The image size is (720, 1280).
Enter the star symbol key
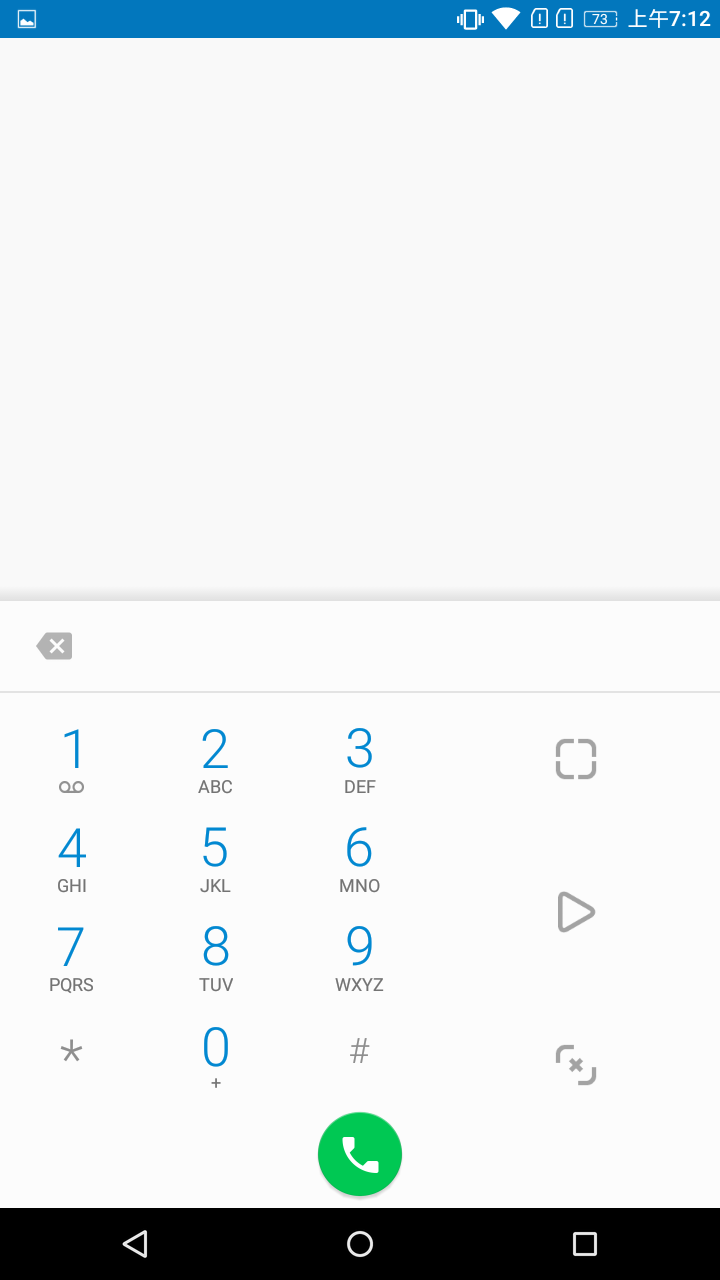tap(72, 1052)
